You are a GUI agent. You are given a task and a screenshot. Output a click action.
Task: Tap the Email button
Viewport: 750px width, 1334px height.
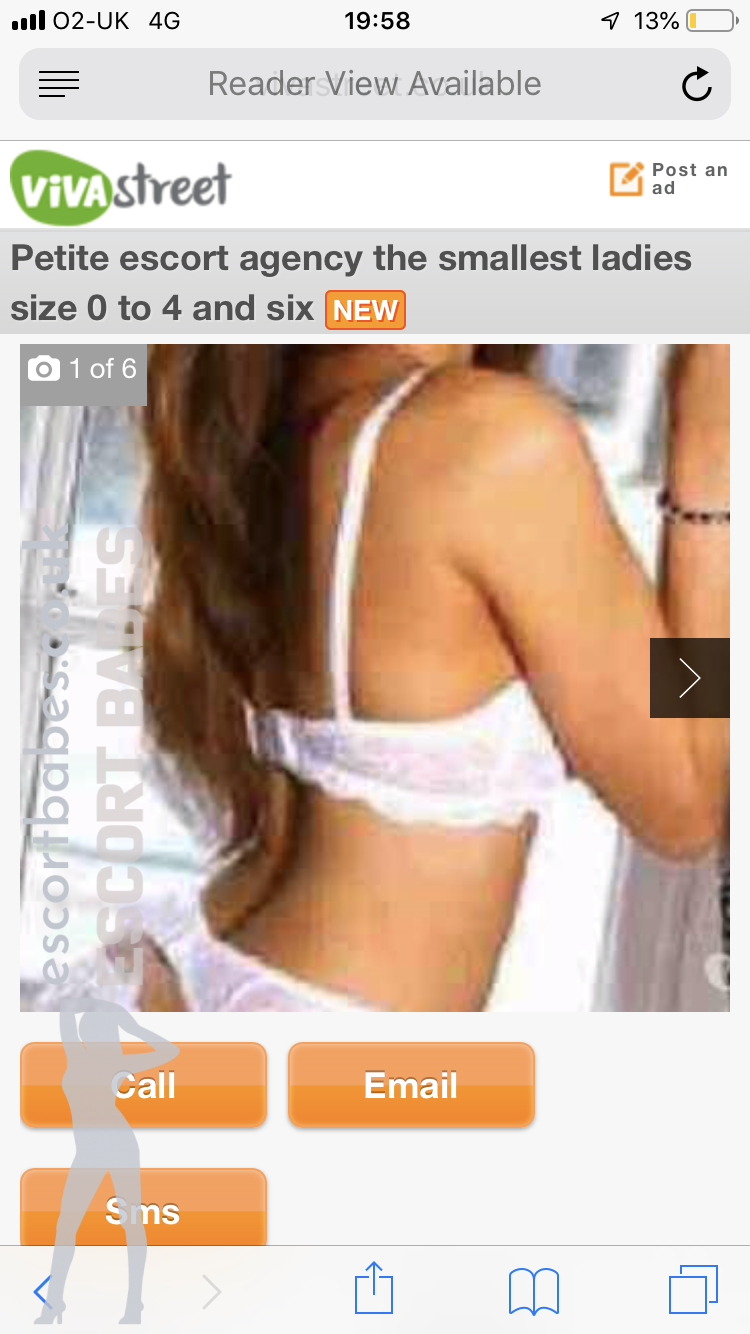pos(411,1085)
